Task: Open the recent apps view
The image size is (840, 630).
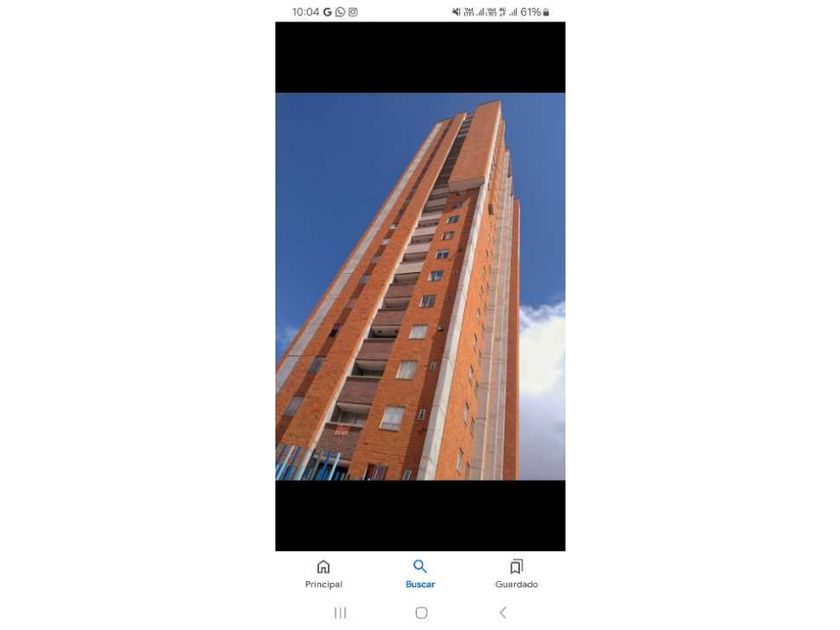Action: click(x=340, y=612)
